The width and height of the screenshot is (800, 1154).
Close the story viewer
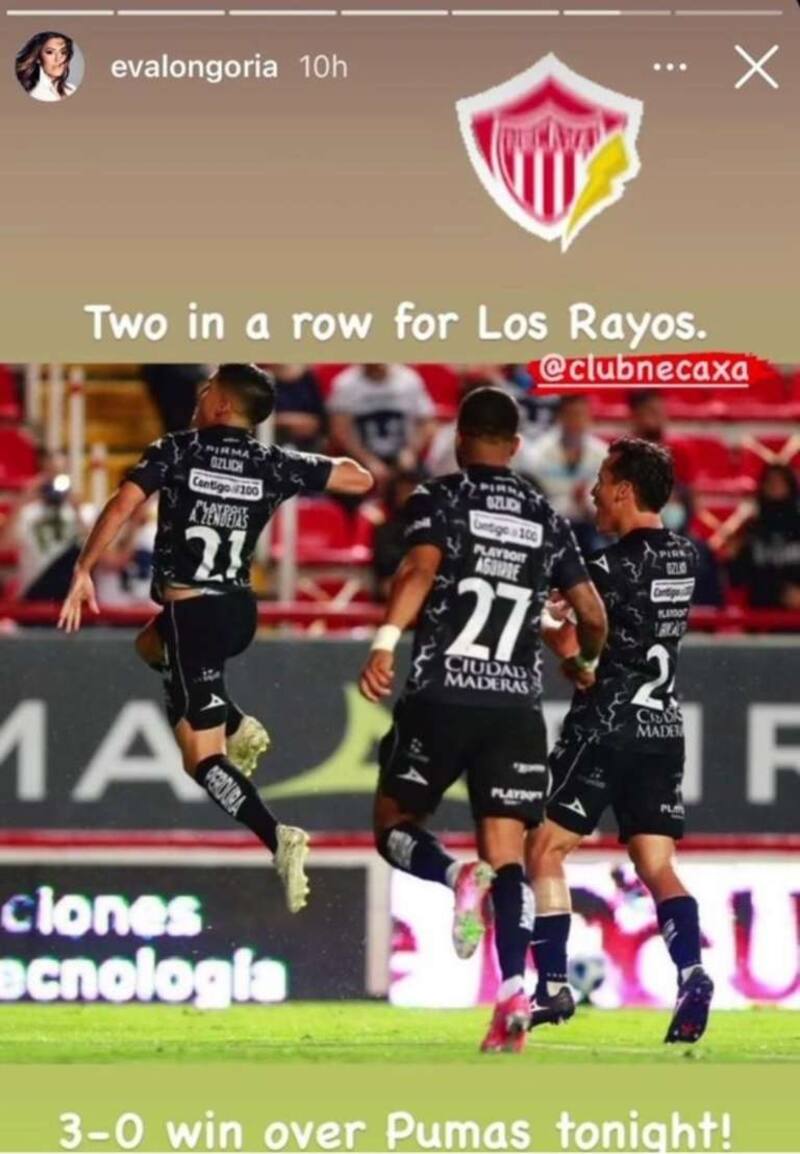pos(756,67)
